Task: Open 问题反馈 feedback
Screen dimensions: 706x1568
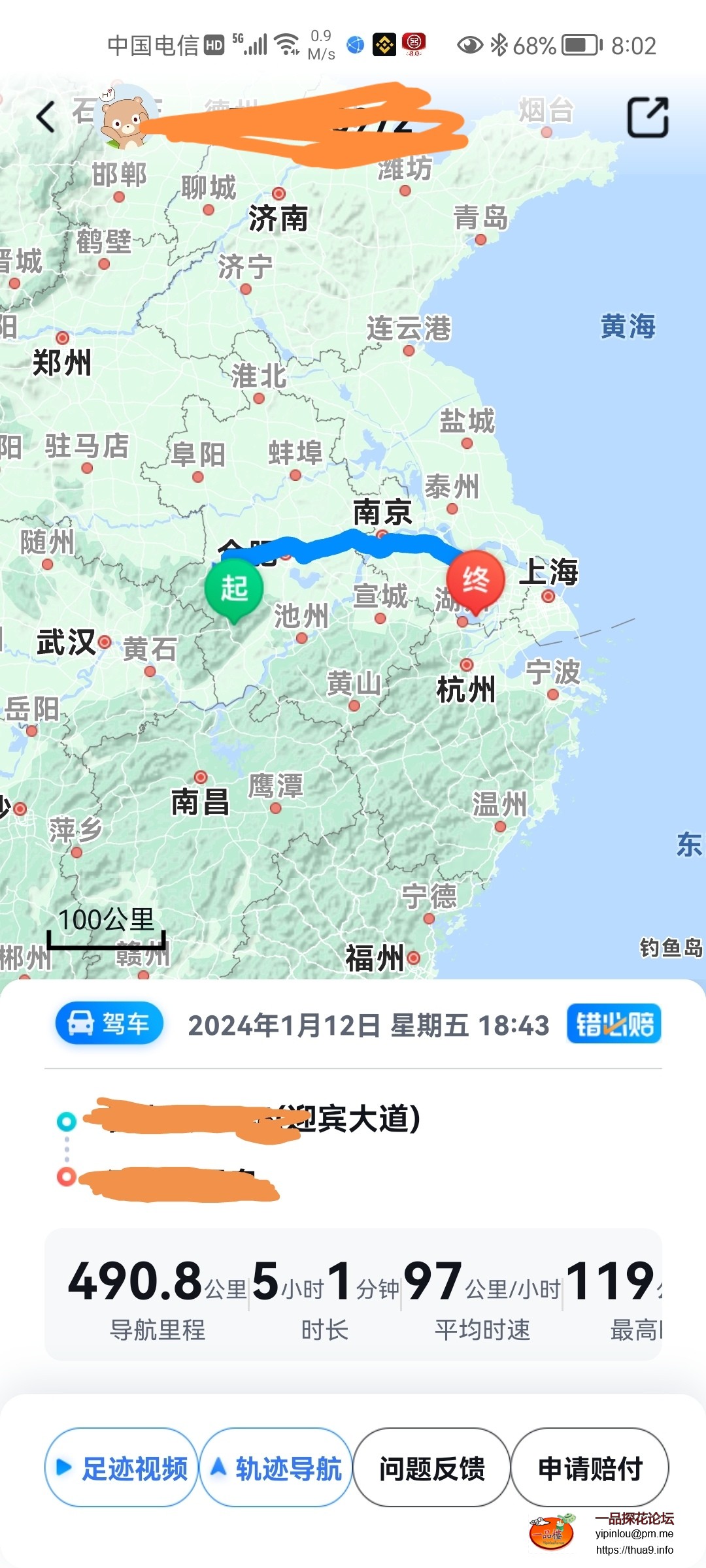Action: pyautogui.click(x=431, y=1468)
